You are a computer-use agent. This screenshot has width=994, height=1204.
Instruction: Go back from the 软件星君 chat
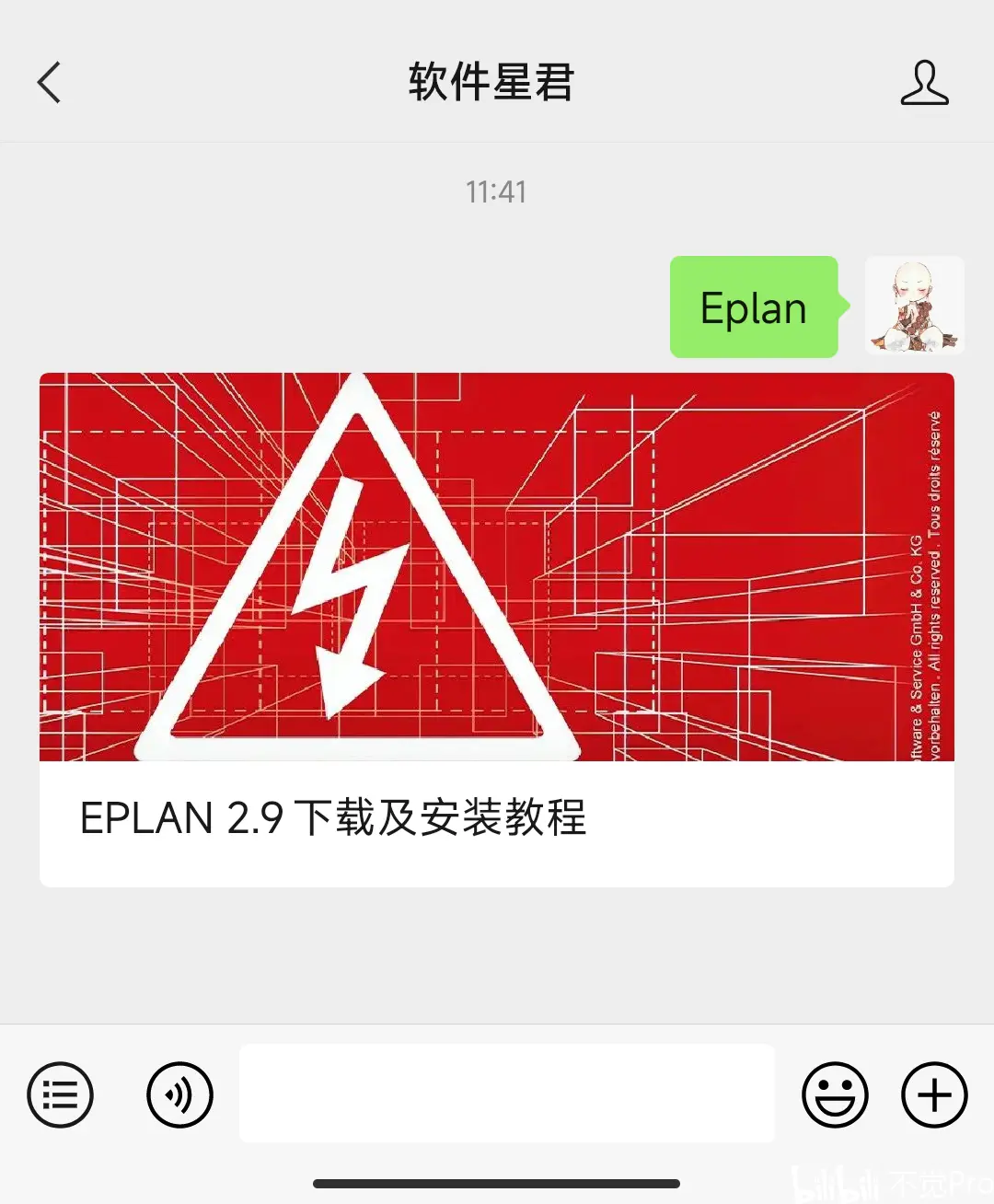pos(50,83)
